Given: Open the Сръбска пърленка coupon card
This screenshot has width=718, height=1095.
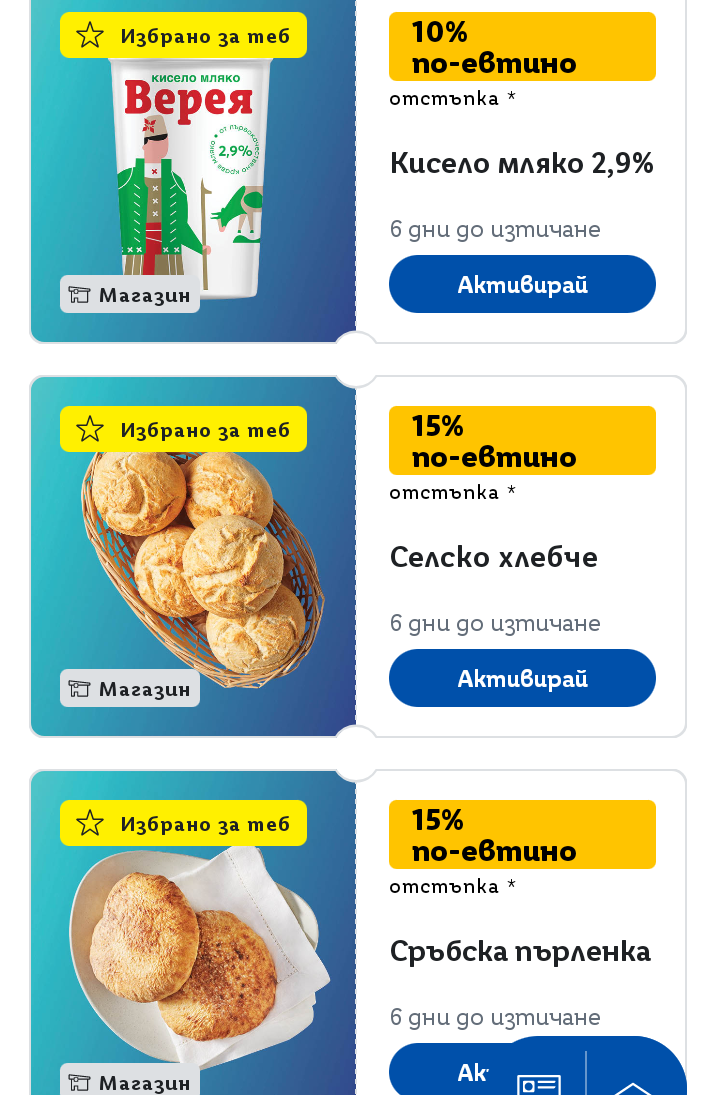Looking at the screenshot, I should 193,950.
